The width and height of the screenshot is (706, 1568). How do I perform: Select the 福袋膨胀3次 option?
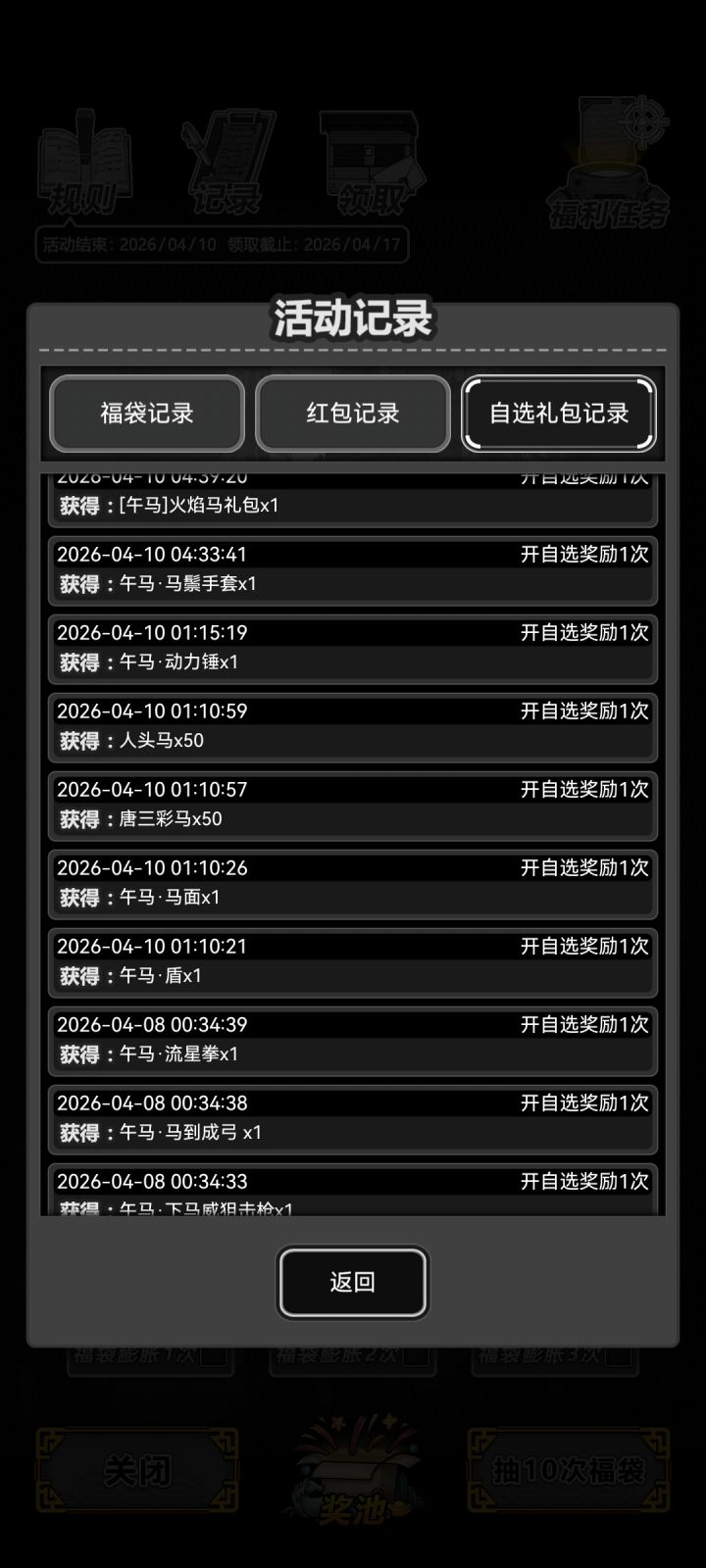(556, 1355)
